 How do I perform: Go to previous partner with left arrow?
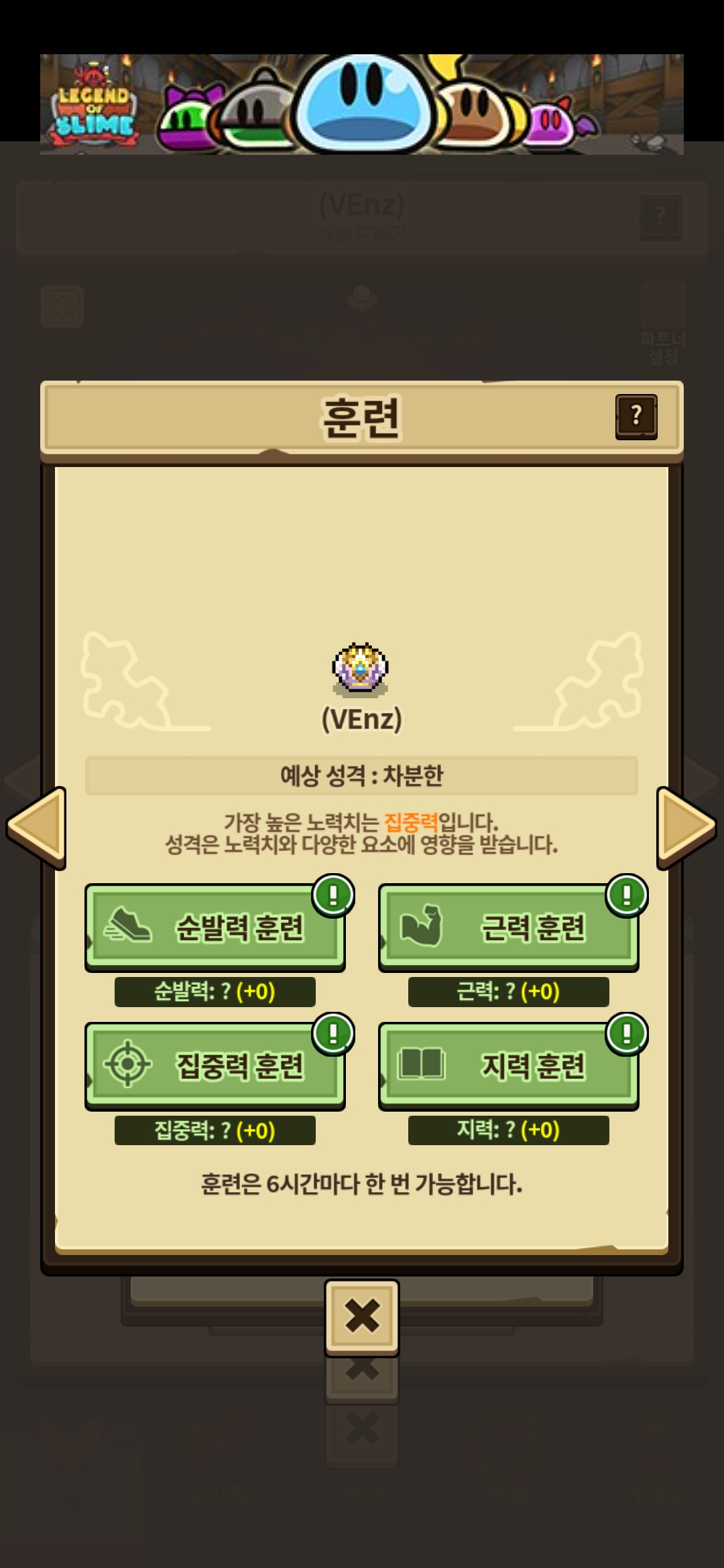pyautogui.click(x=37, y=828)
